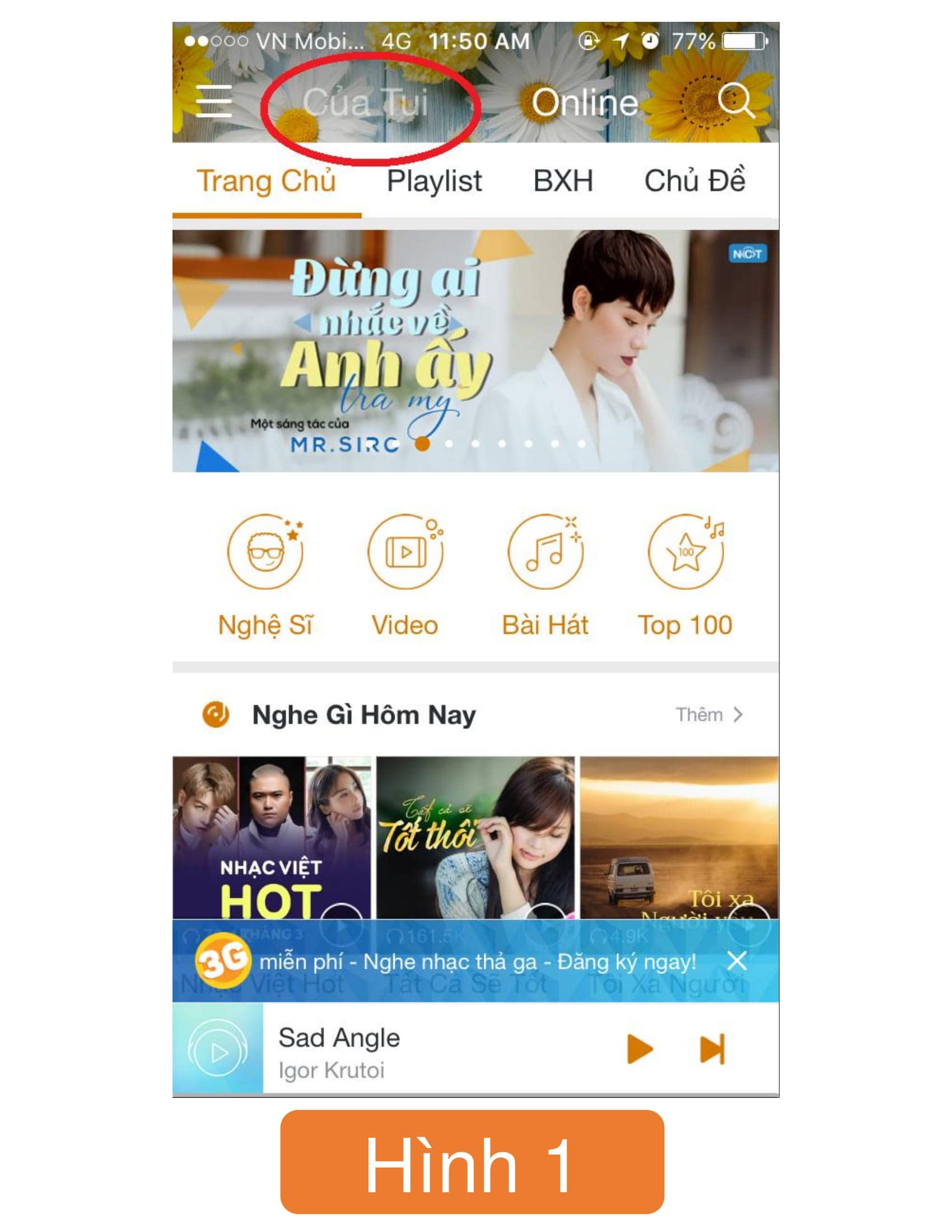Screen dimensions: 952x1232
Task: Switch to the Playlist tab
Action: 434,181
